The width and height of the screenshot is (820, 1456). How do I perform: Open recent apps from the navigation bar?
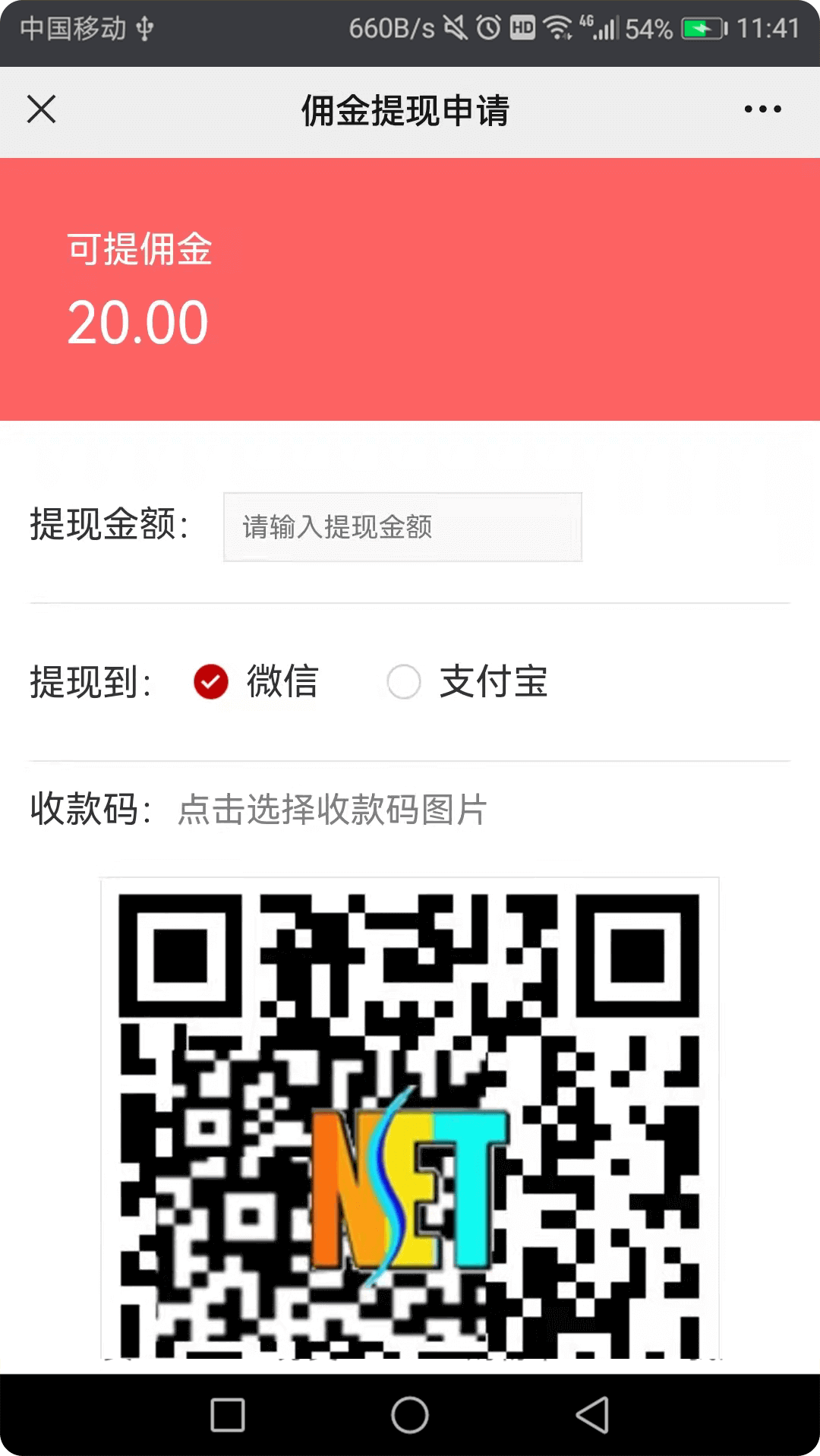(x=227, y=1415)
